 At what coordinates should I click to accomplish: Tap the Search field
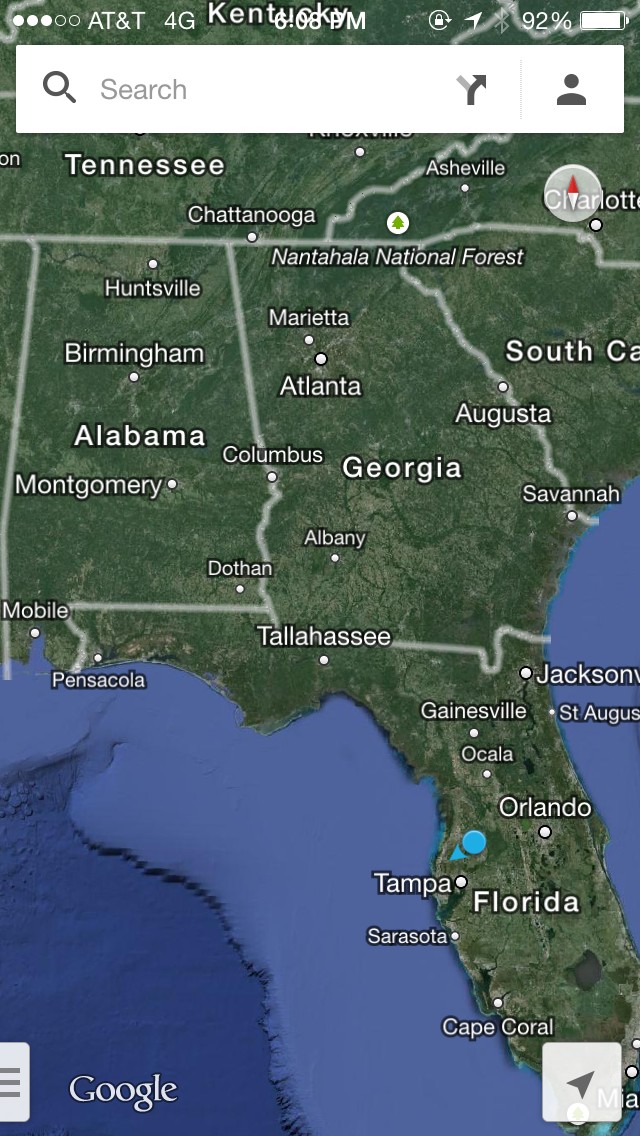click(x=239, y=89)
